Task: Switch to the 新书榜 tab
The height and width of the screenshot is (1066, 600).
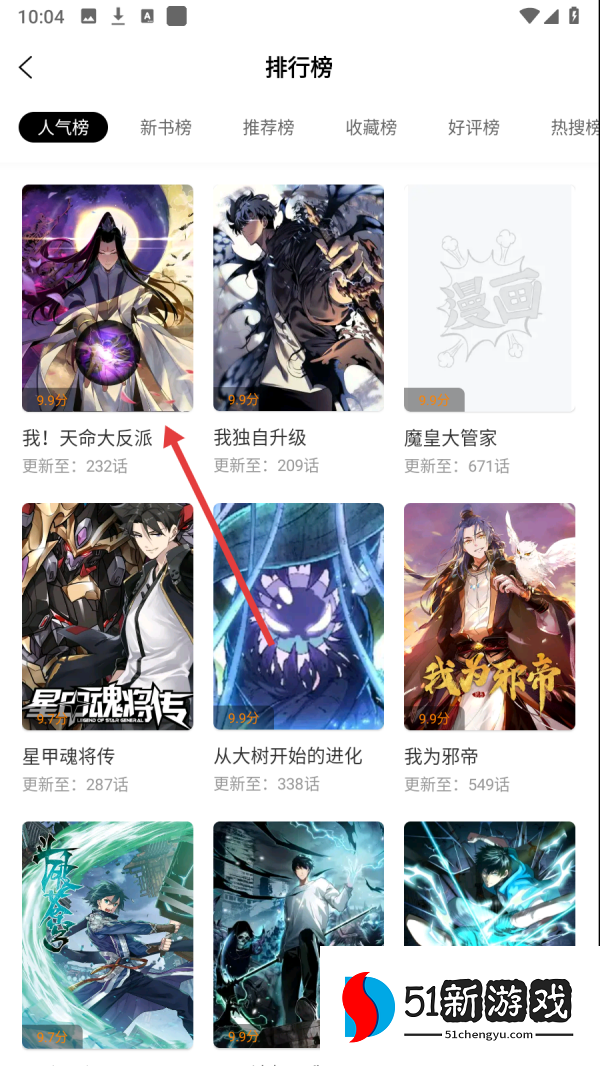Action: coord(165,127)
